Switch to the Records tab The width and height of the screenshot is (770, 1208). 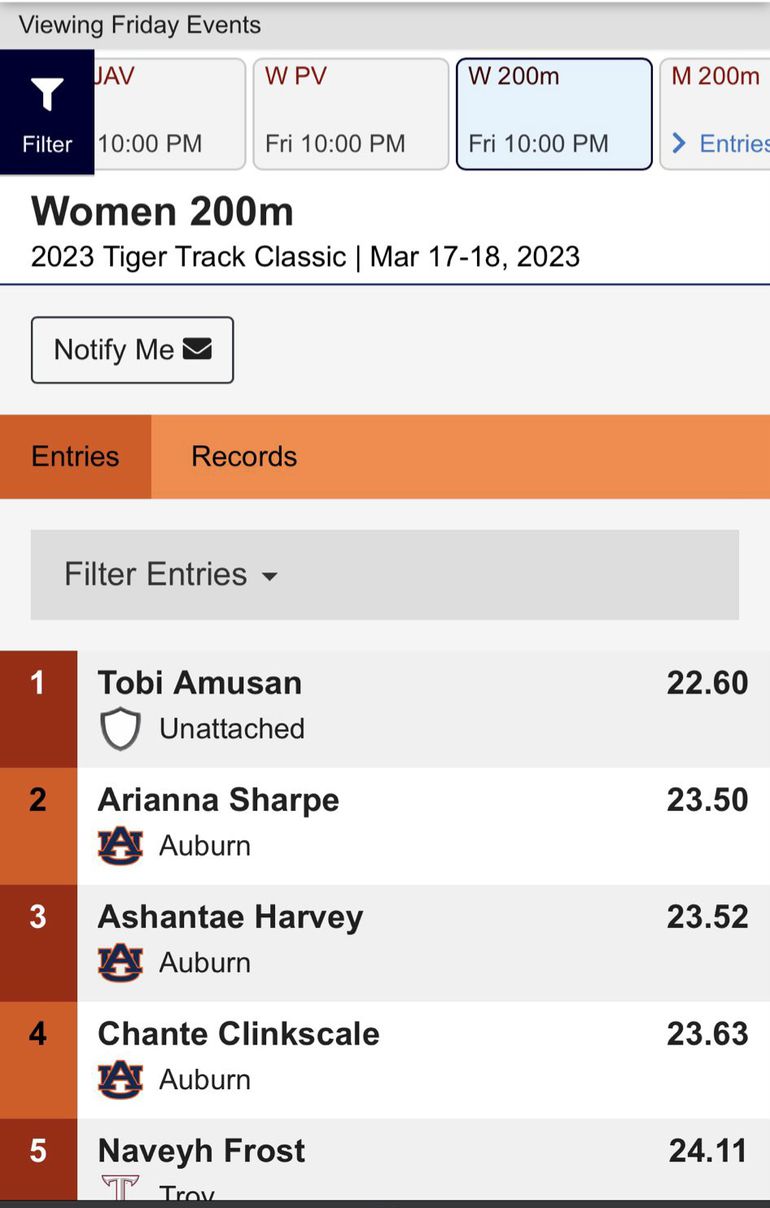point(244,456)
